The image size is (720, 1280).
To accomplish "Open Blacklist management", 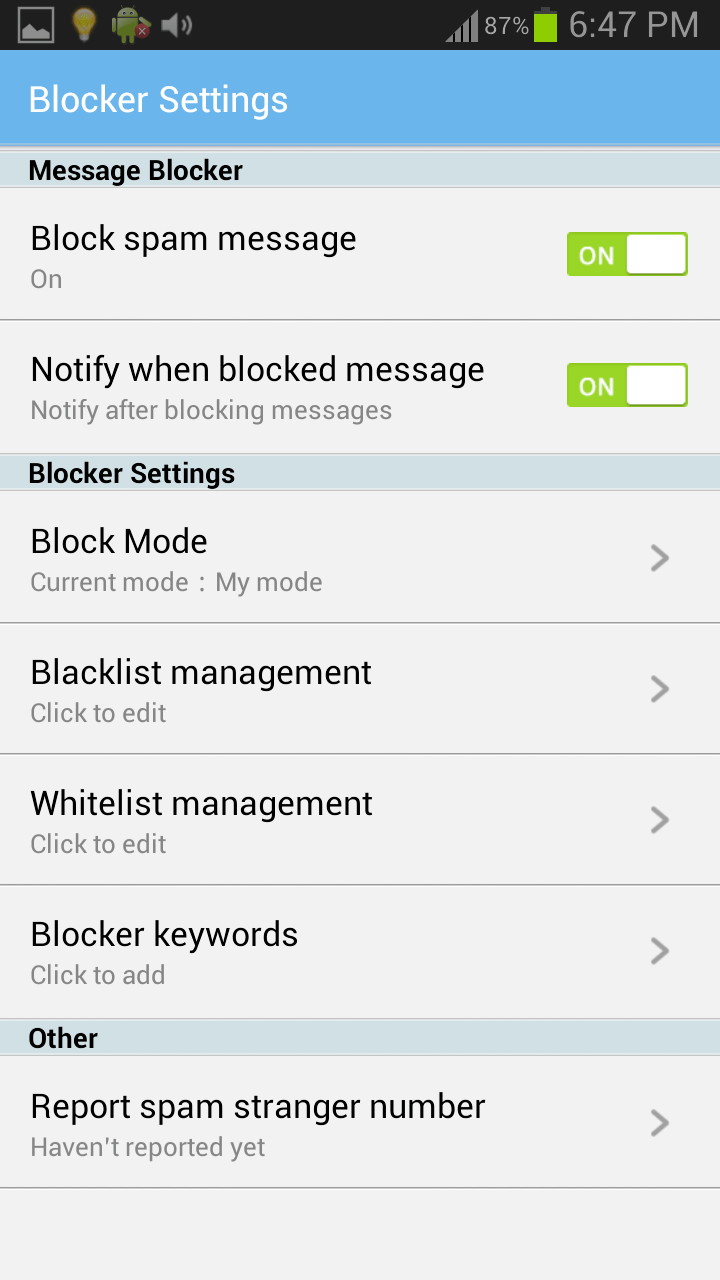I will click(360, 688).
